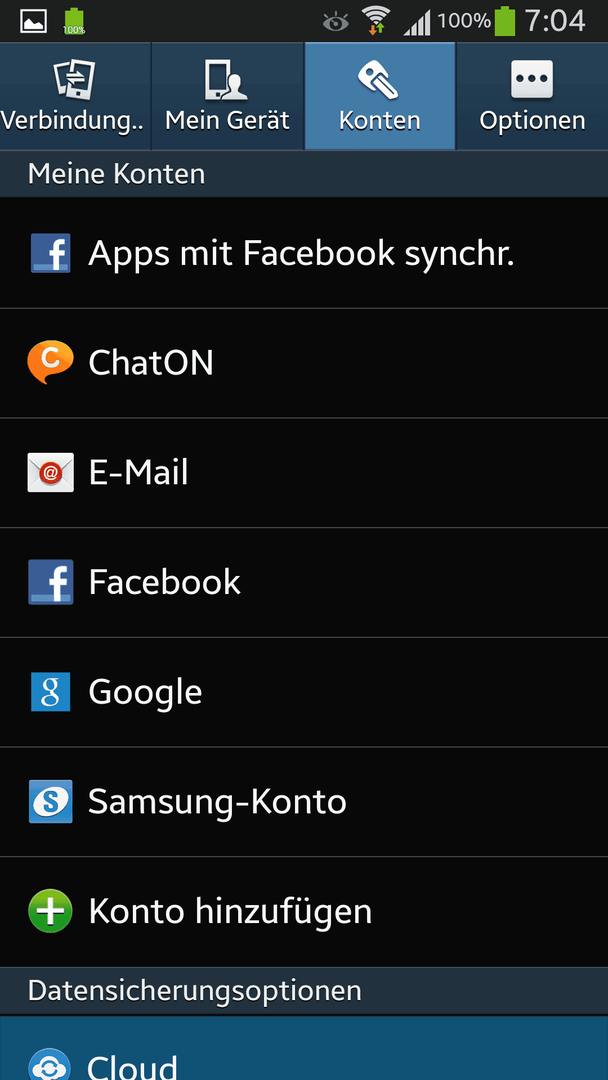Open the Facebook account row

tap(304, 583)
